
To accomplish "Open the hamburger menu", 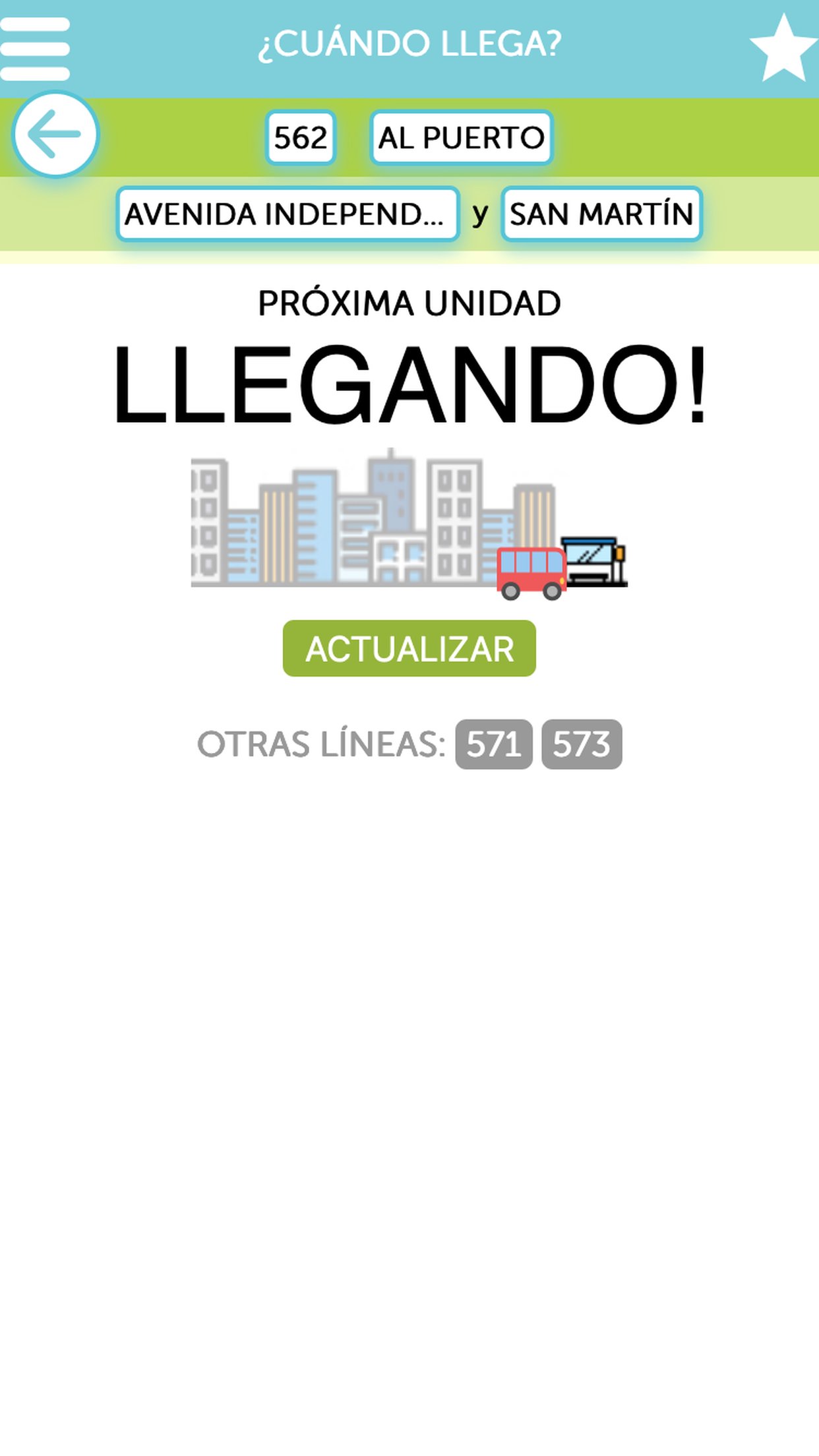I will click(34, 49).
